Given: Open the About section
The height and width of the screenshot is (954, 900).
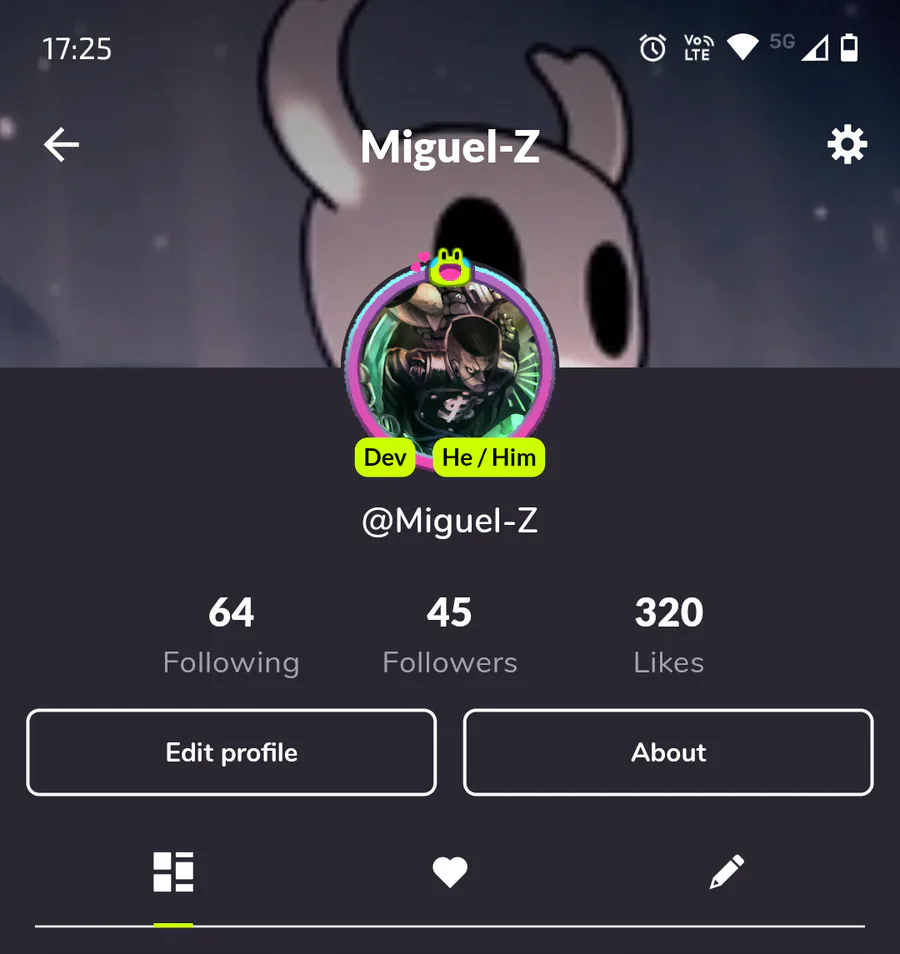Looking at the screenshot, I should [668, 752].
